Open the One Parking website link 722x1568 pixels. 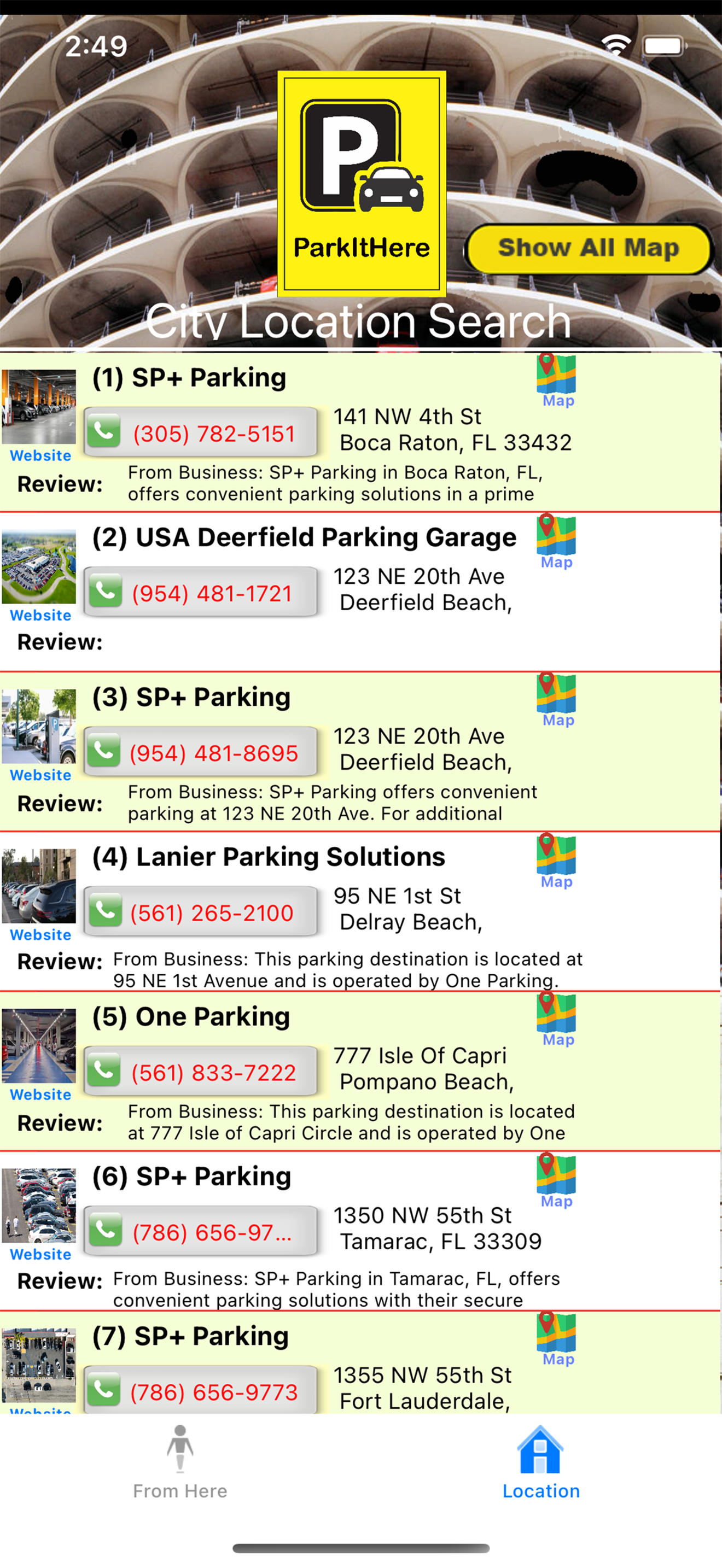40,1095
